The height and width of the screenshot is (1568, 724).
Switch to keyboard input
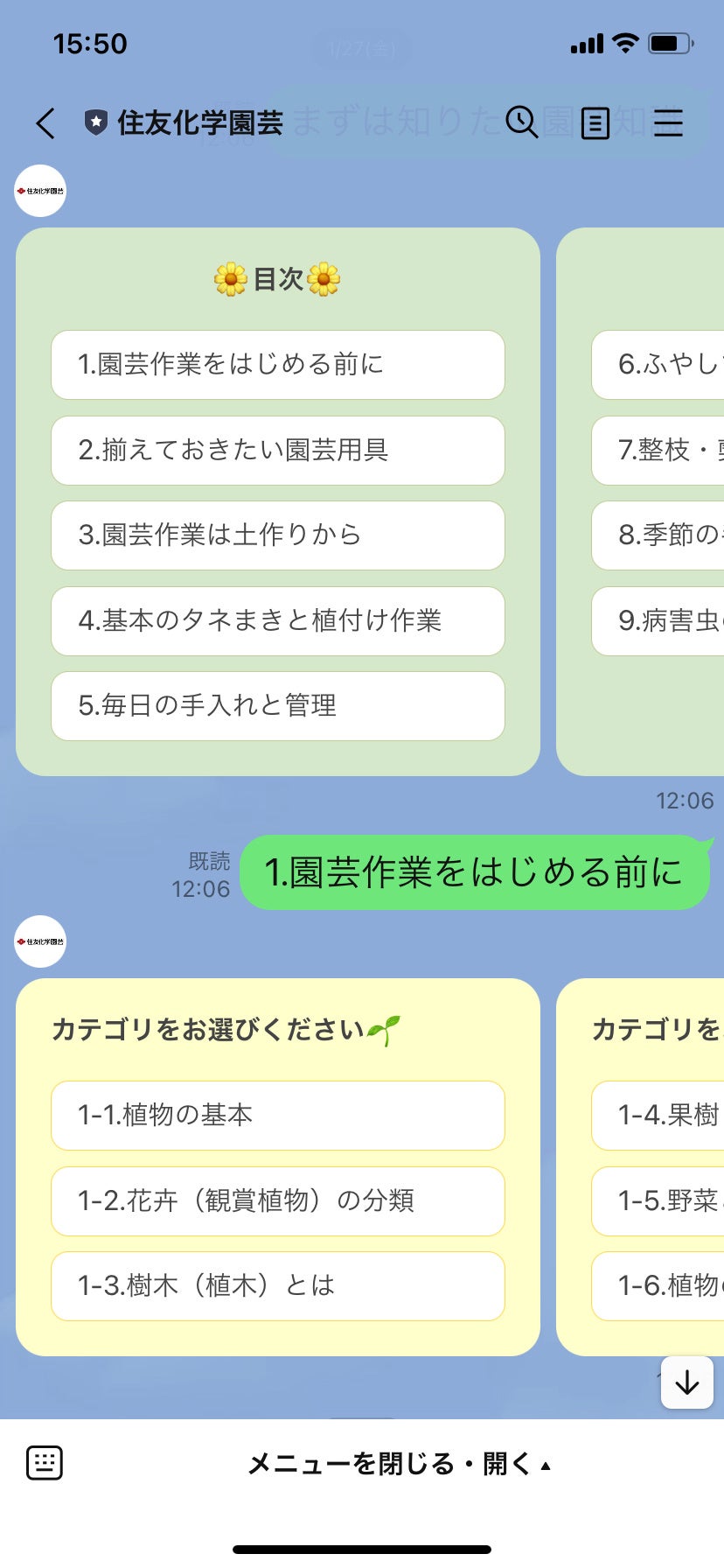point(45,1463)
